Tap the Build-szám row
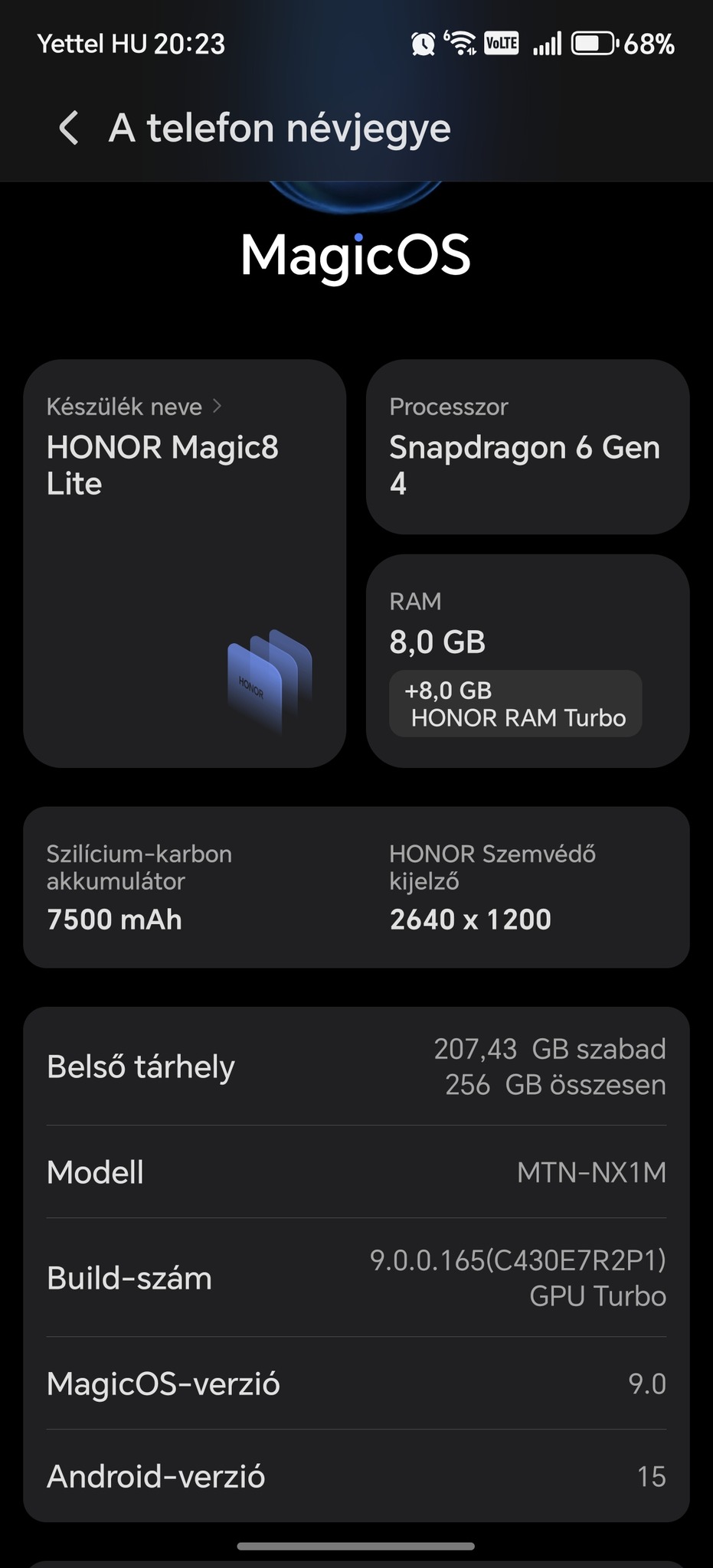The width and height of the screenshot is (713, 1568). [356, 1278]
